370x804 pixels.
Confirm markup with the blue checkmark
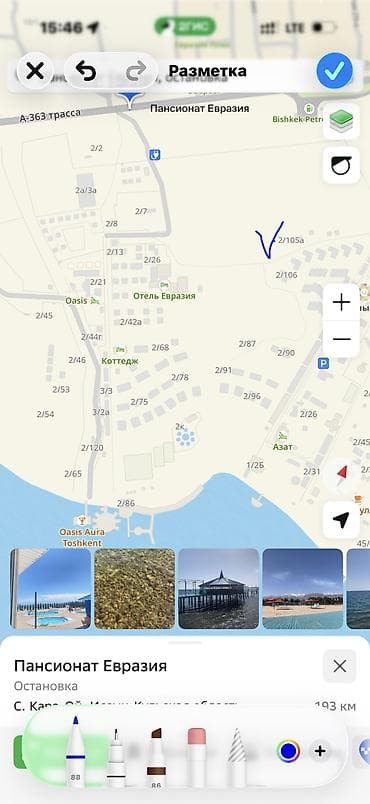click(335, 71)
